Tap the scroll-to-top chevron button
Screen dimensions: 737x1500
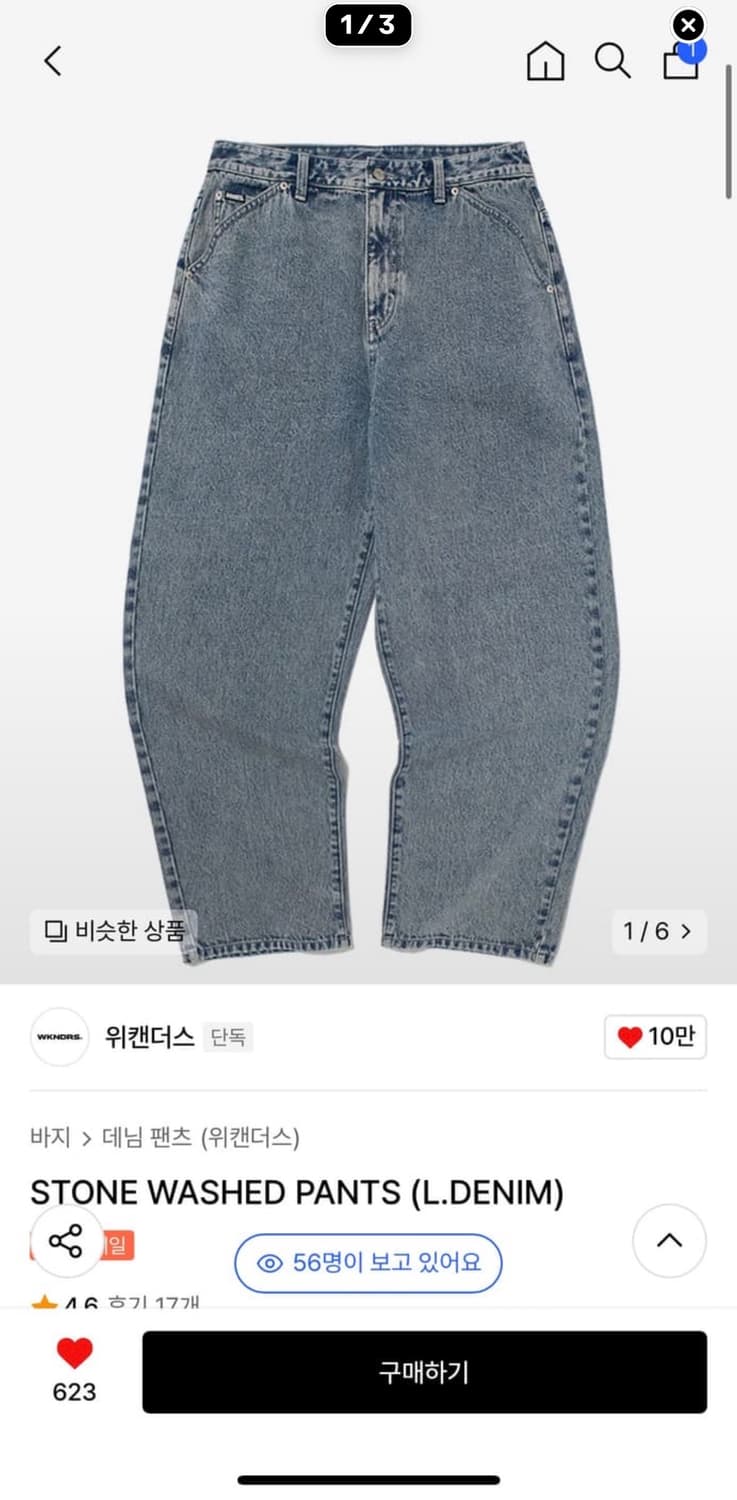pyautogui.click(x=669, y=1241)
